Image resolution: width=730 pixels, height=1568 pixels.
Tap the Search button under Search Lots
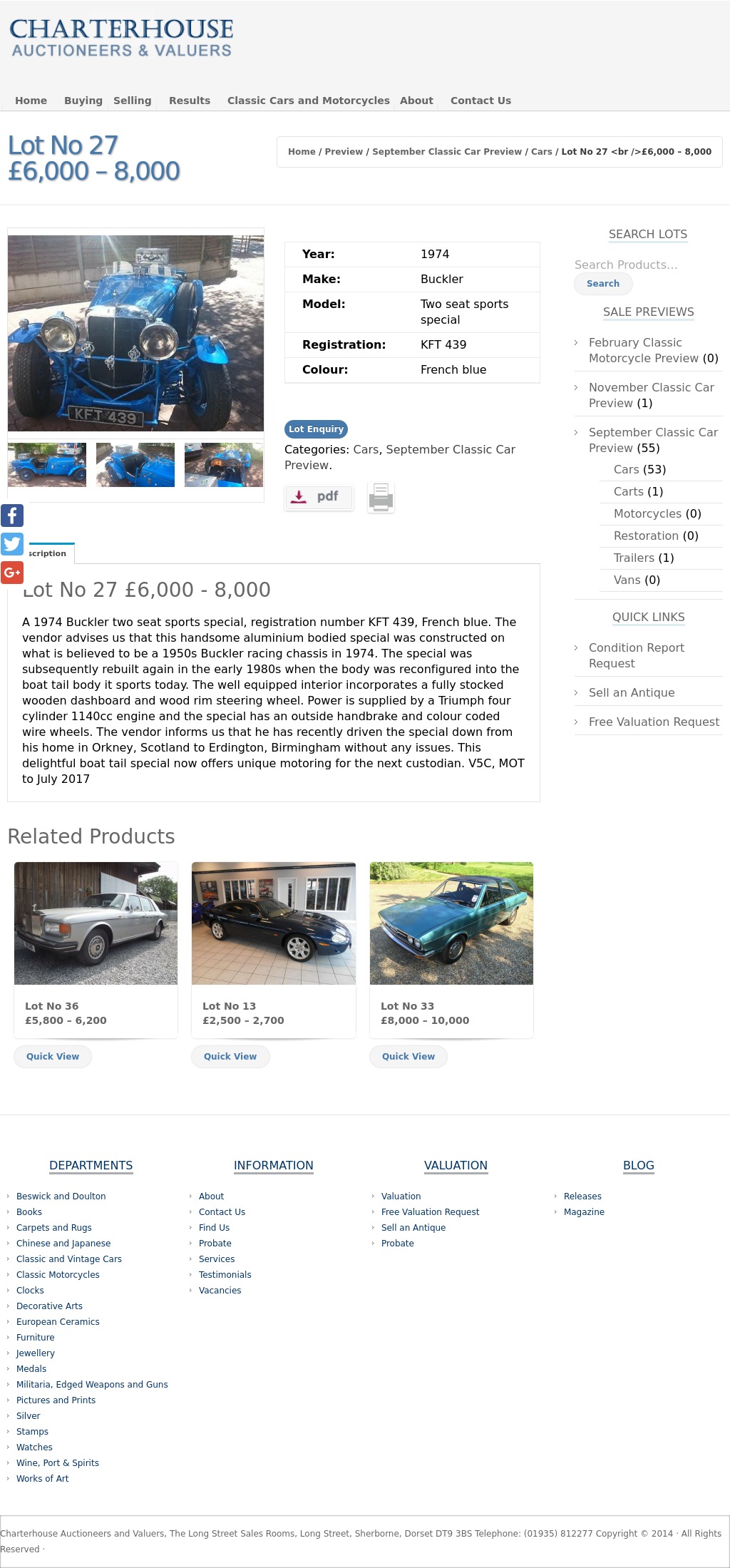pyautogui.click(x=602, y=284)
